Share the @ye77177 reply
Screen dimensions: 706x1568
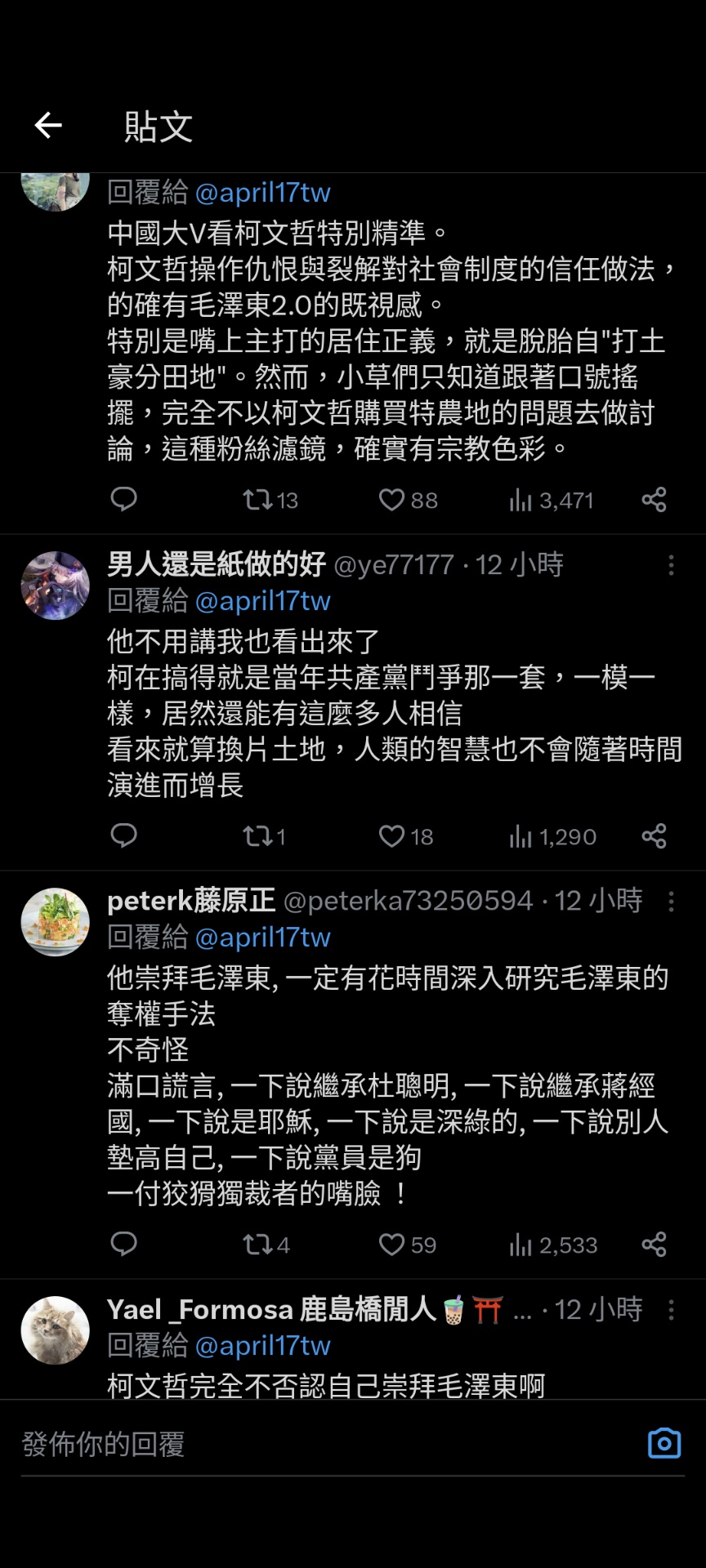coord(654,835)
